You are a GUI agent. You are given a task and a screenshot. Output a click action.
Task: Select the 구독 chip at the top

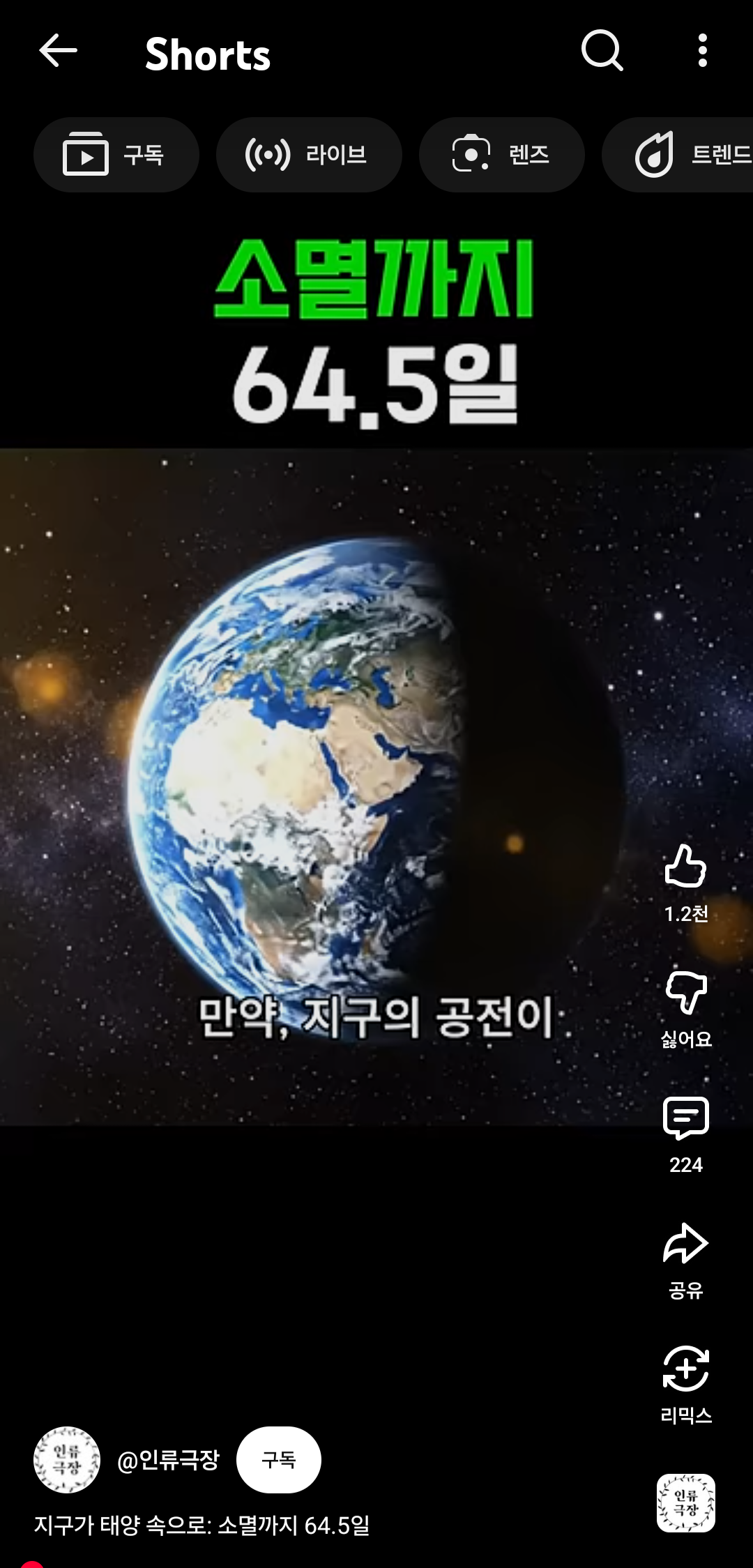click(x=116, y=155)
